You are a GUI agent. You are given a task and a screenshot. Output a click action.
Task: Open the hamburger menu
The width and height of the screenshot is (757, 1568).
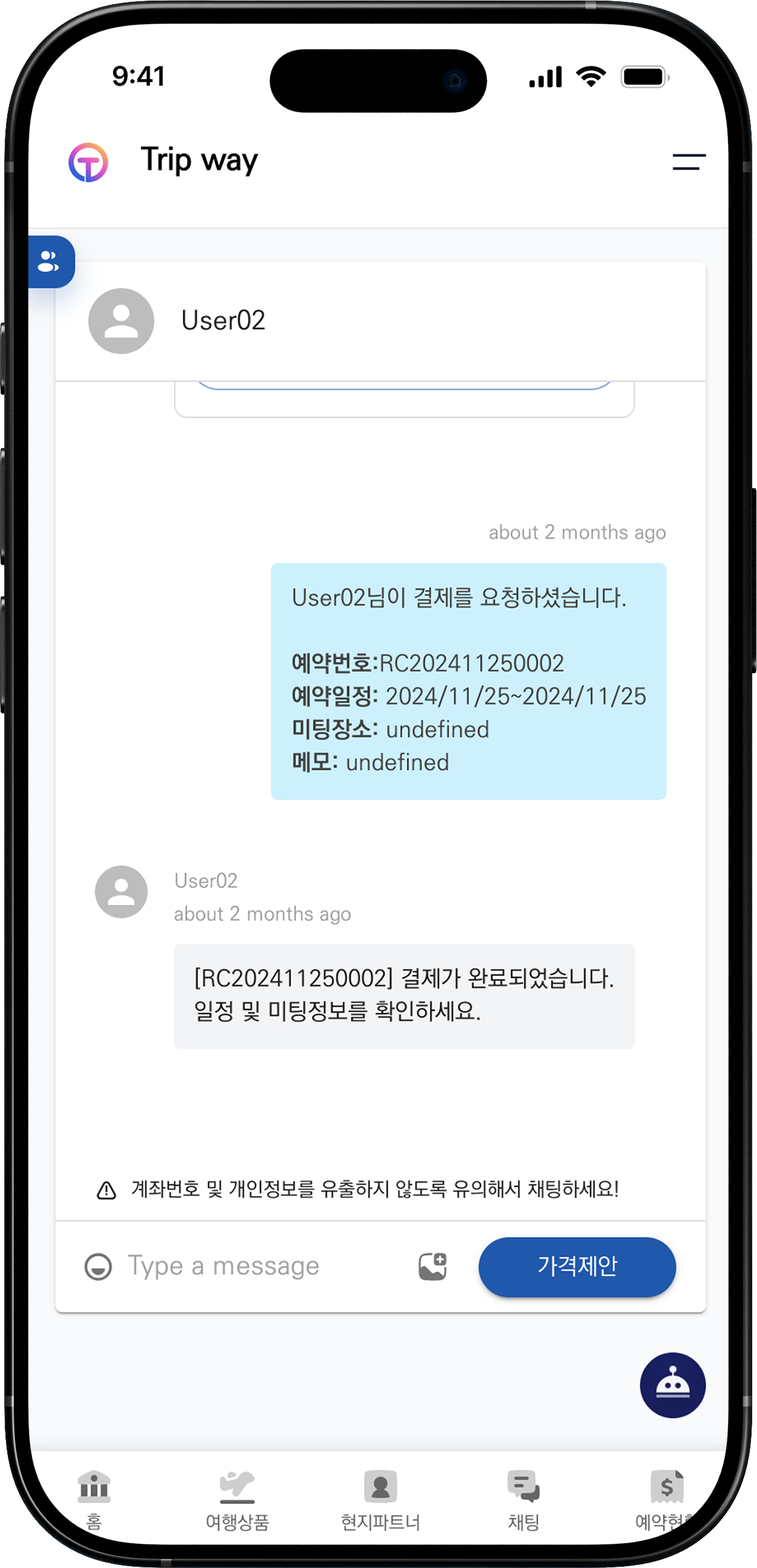(x=688, y=162)
